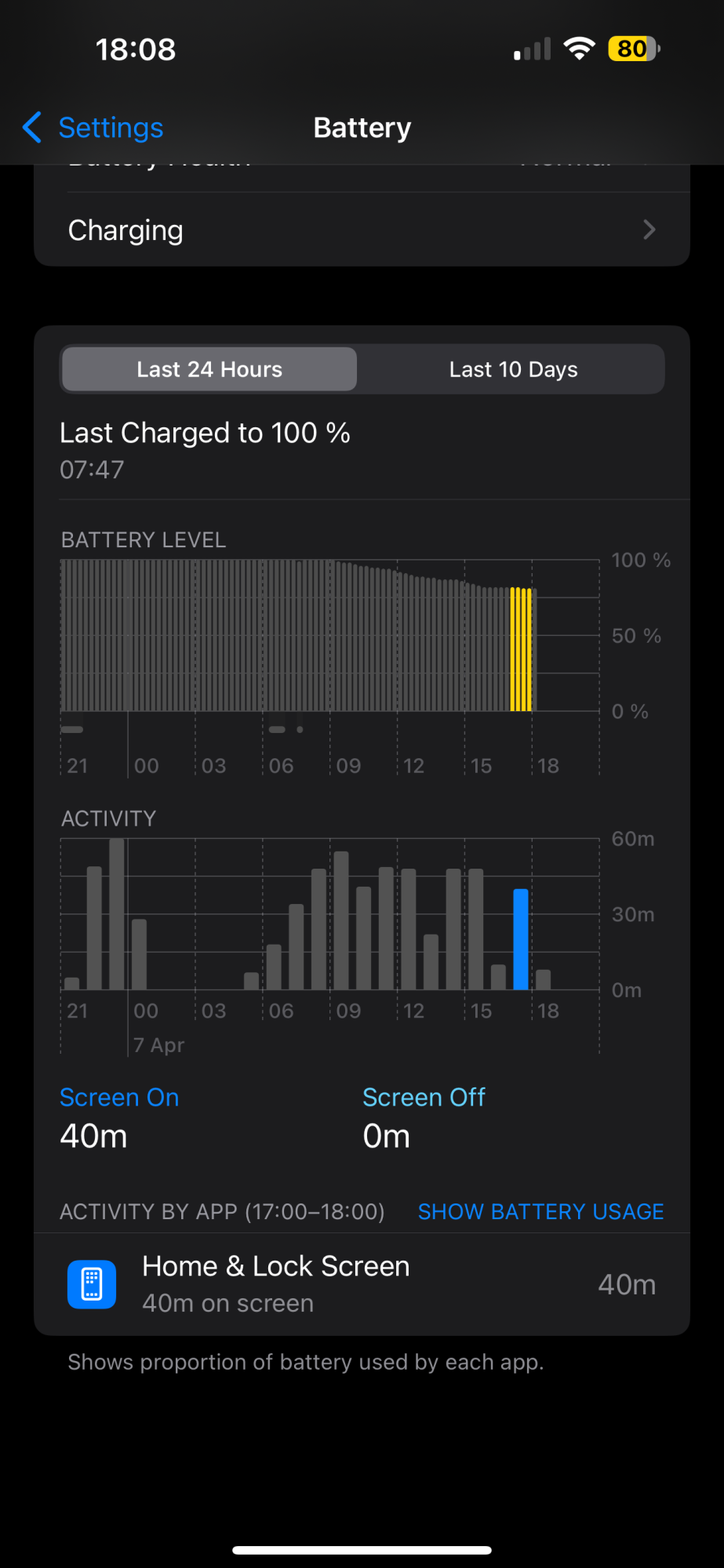The image size is (724, 1568).
Task: Select the Last 24 Hours segment
Action: [x=209, y=369]
